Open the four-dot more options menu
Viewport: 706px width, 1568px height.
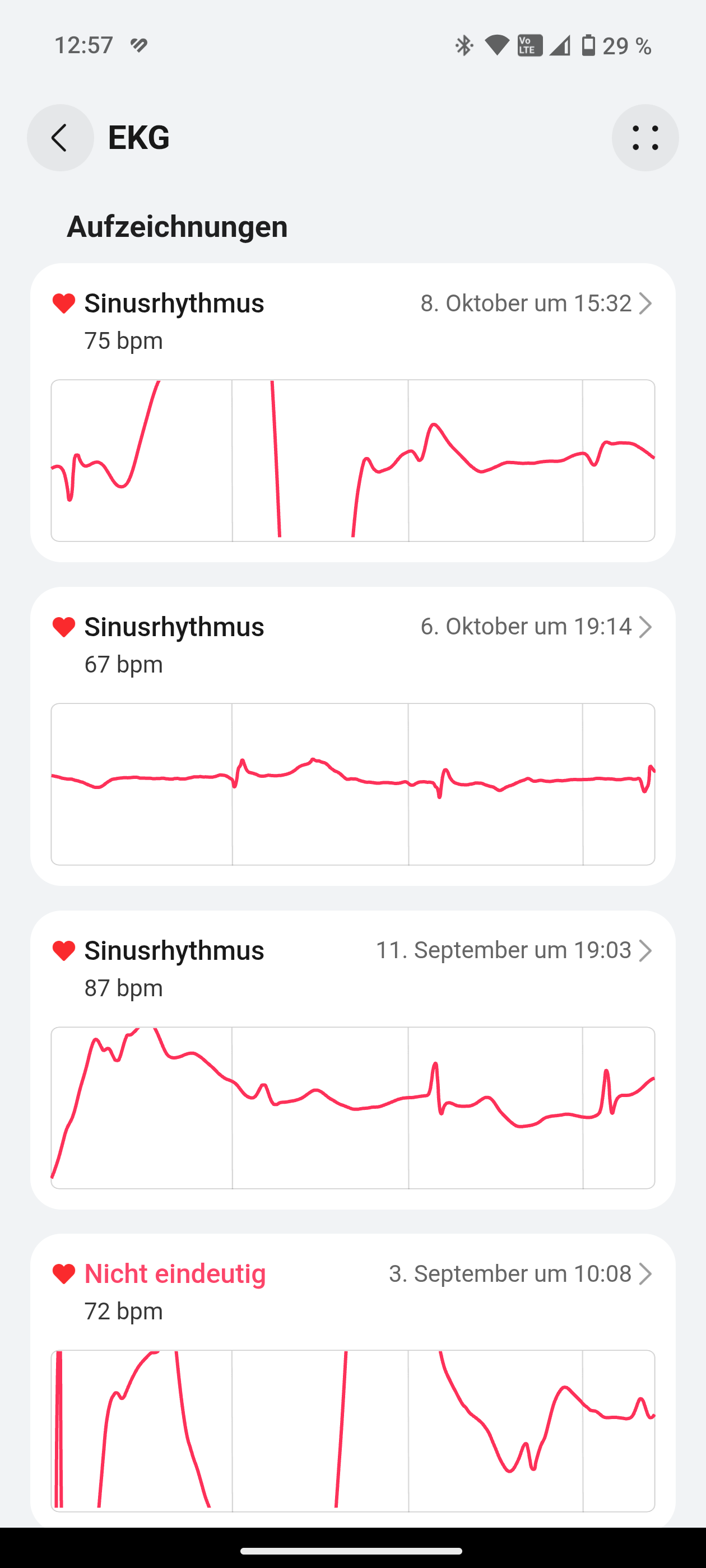pos(644,138)
